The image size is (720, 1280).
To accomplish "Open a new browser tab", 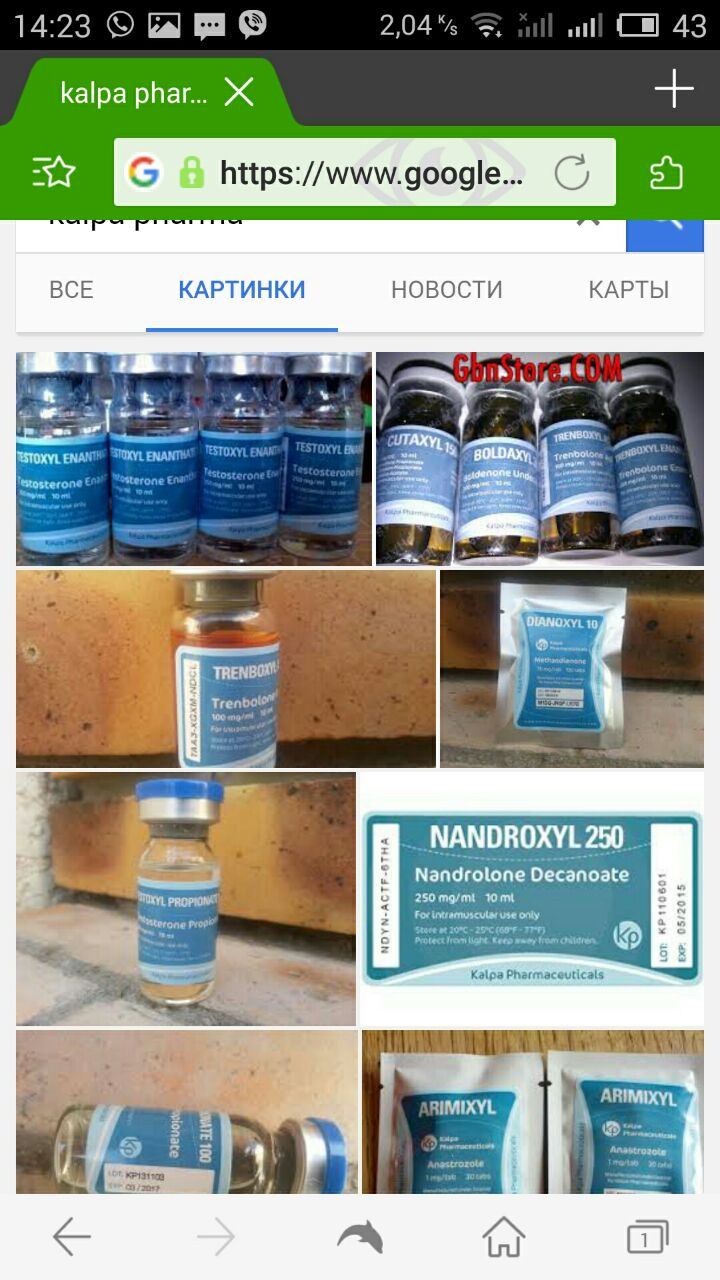I will (x=674, y=90).
